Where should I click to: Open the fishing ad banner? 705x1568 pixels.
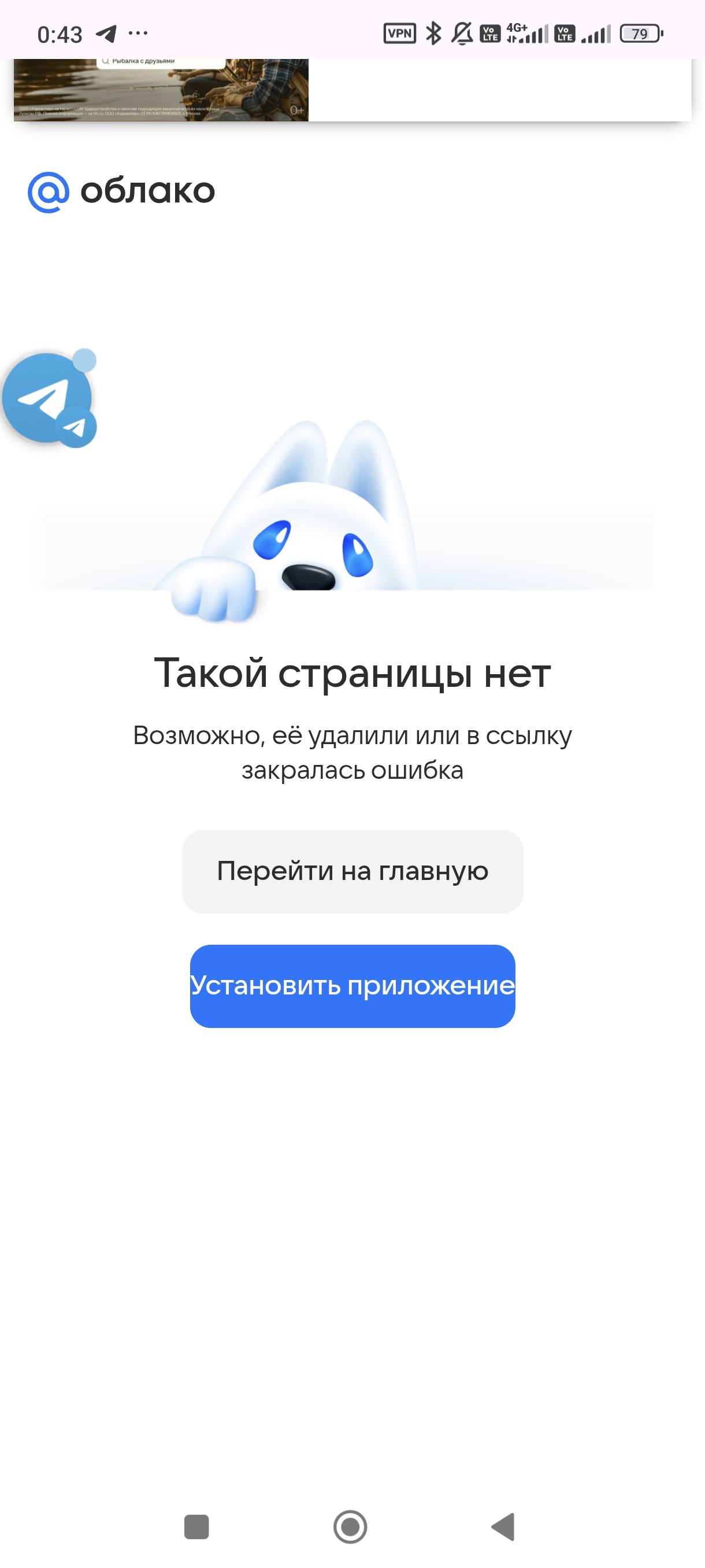click(161, 90)
